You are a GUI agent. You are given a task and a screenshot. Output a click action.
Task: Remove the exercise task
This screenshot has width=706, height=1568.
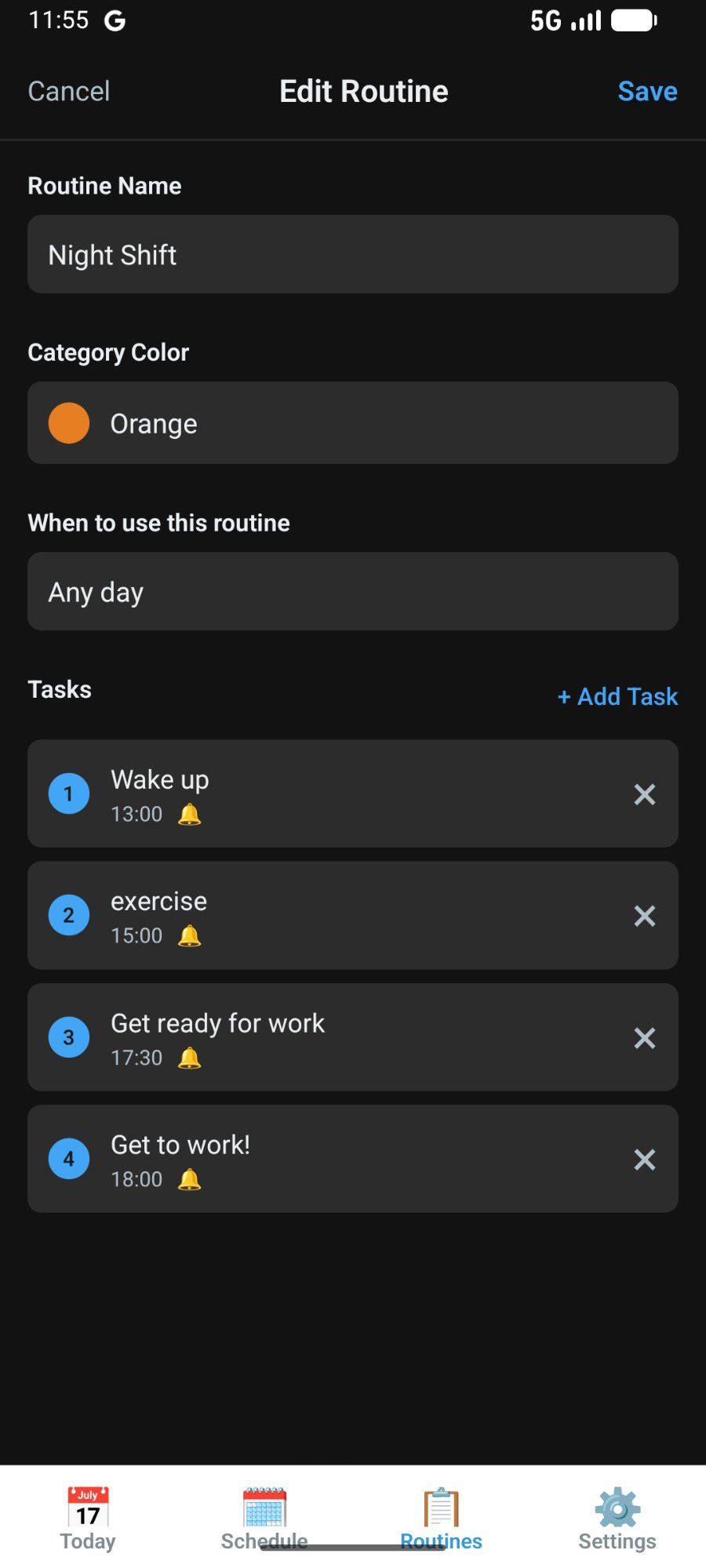coord(644,916)
